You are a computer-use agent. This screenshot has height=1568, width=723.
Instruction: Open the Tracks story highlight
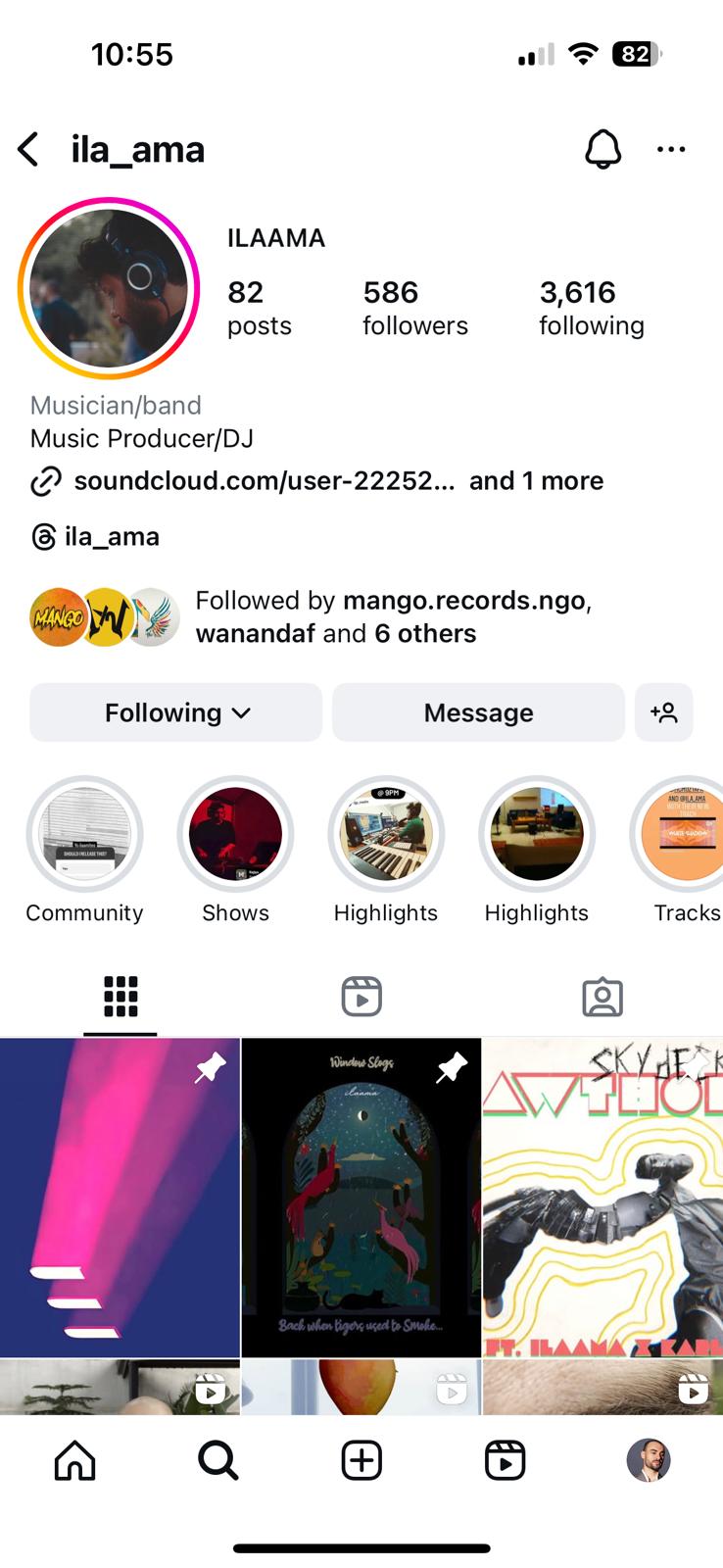click(x=682, y=835)
